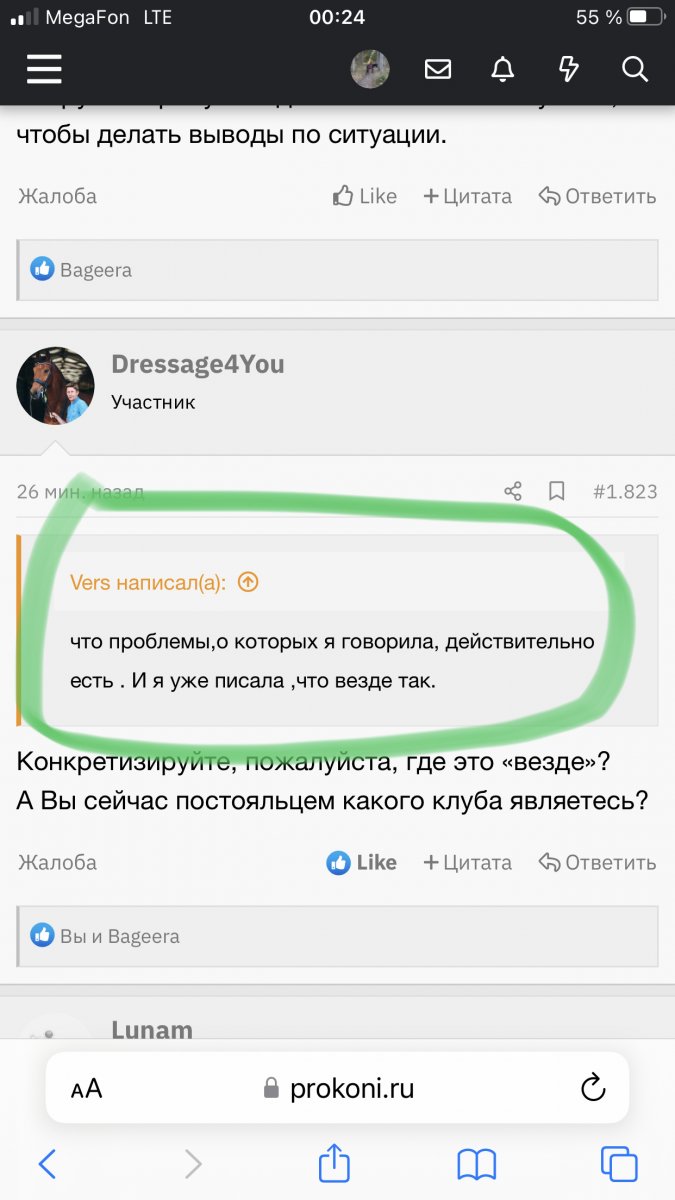
Task: Open the hamburger menu
Action: [44, 68]
